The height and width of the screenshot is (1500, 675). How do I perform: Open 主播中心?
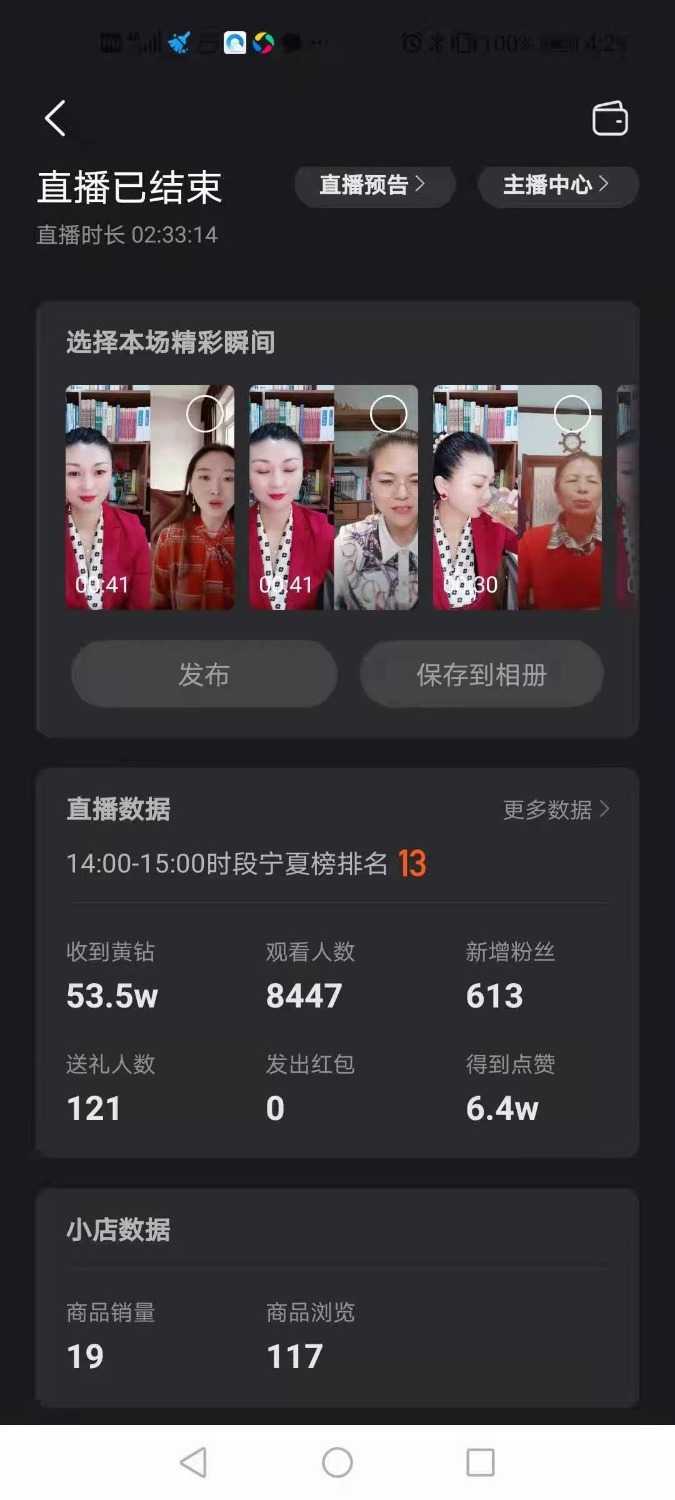click(557, 186)
